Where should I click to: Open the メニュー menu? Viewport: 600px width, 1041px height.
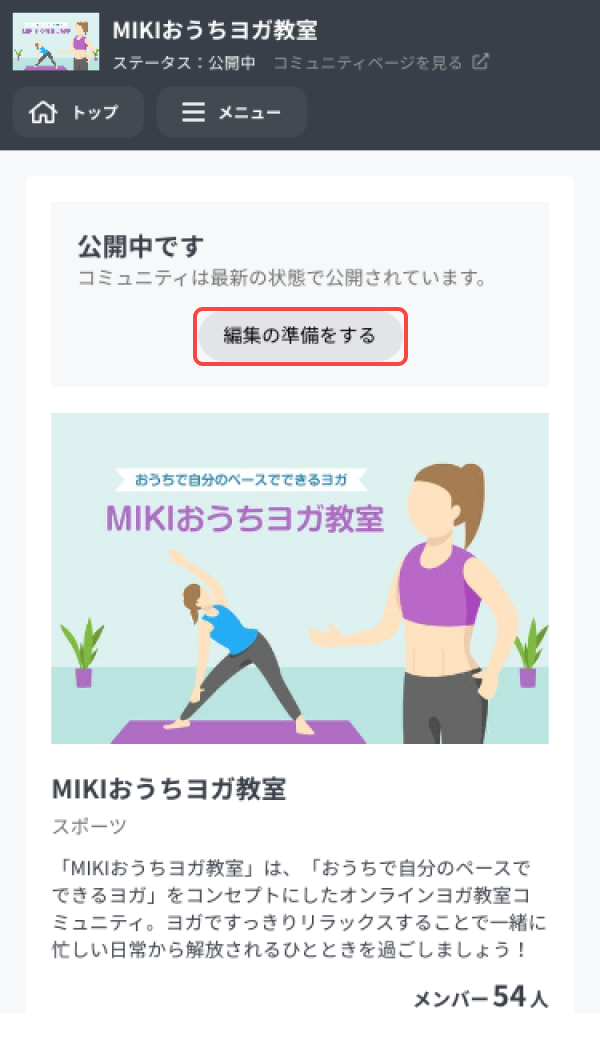(231, 112)
